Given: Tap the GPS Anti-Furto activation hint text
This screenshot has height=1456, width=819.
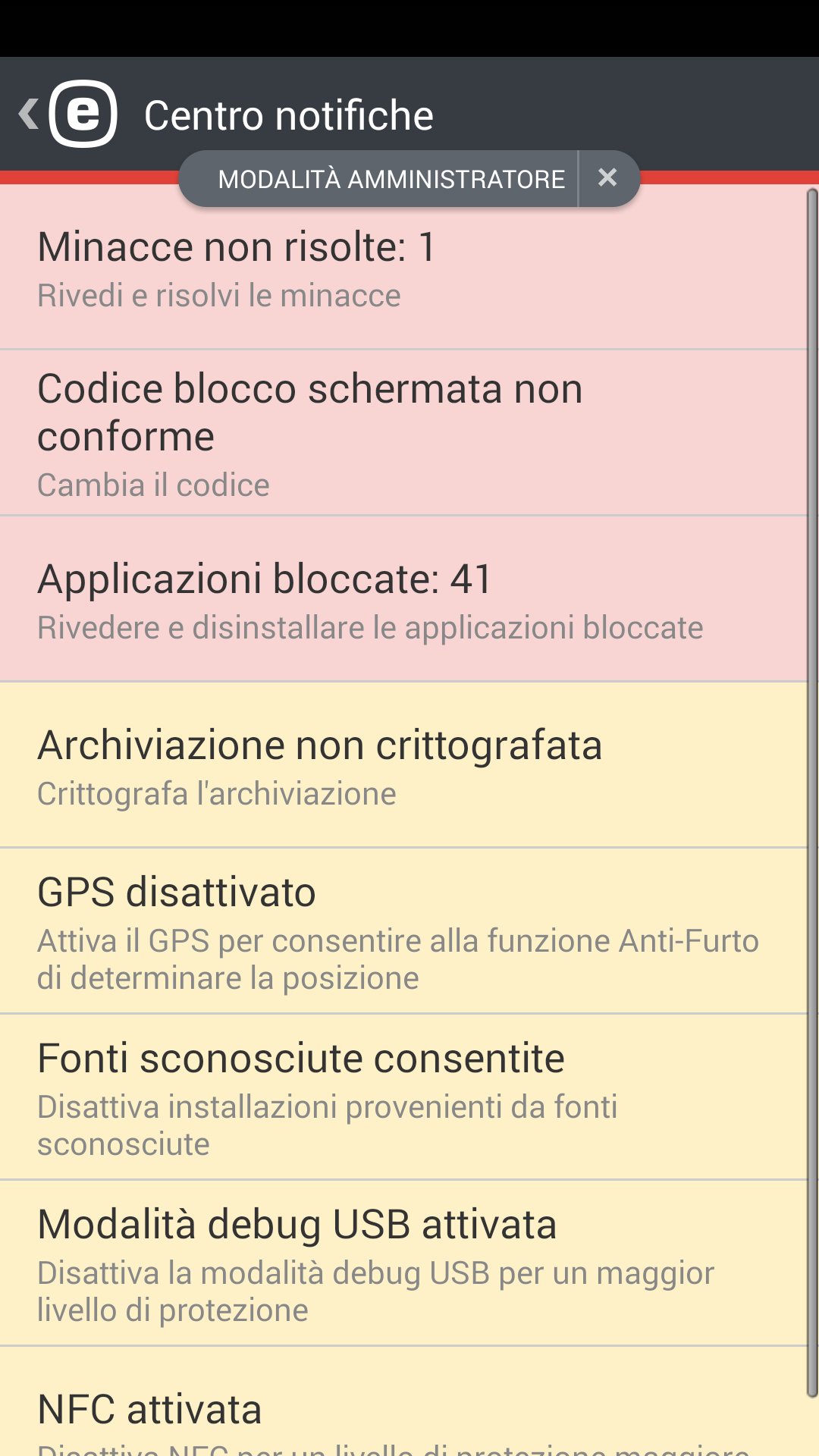Looking at the screenshot, I should click(398, 958).
